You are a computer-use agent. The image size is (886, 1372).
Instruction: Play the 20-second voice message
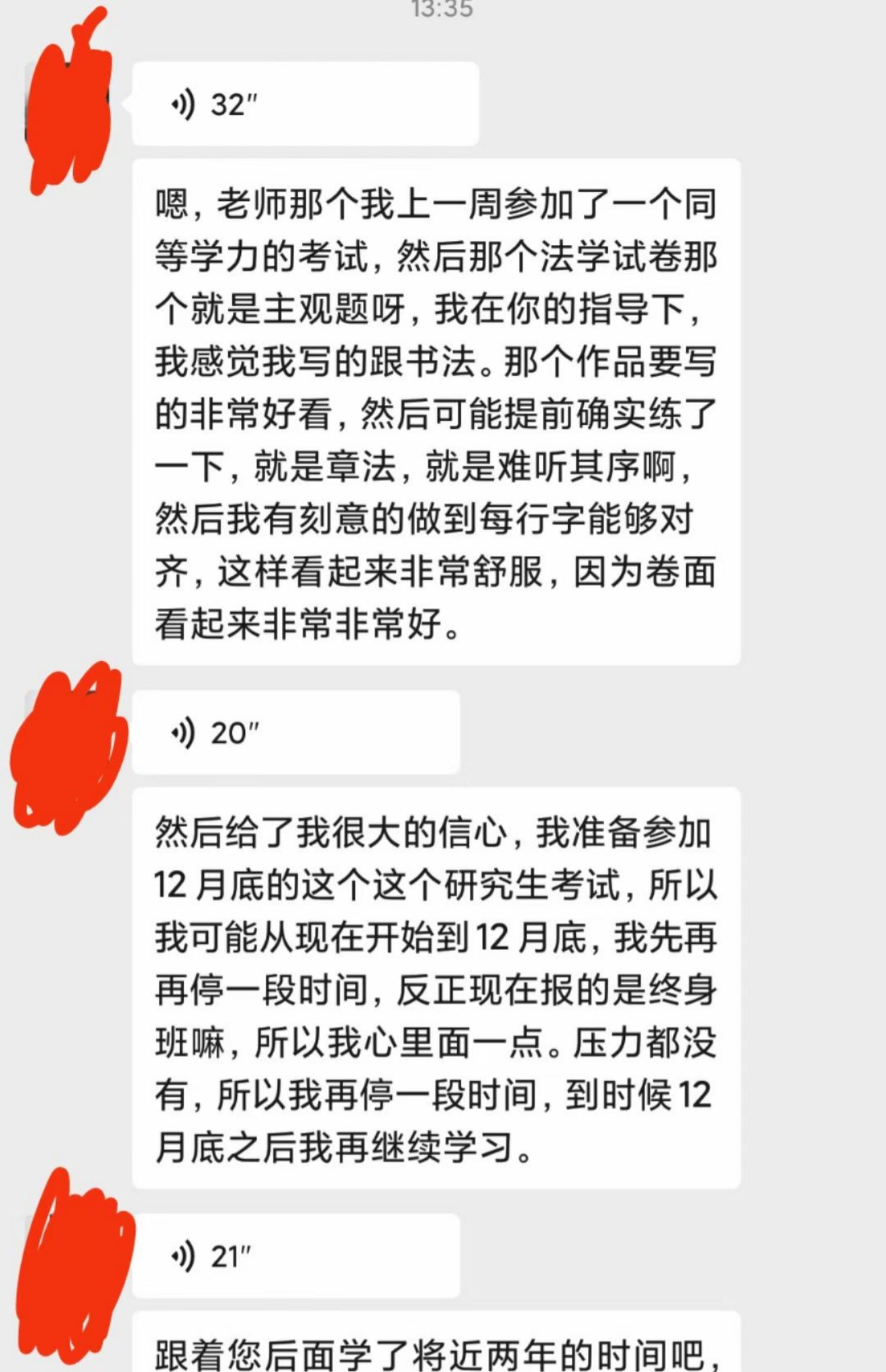coord(295,733)
